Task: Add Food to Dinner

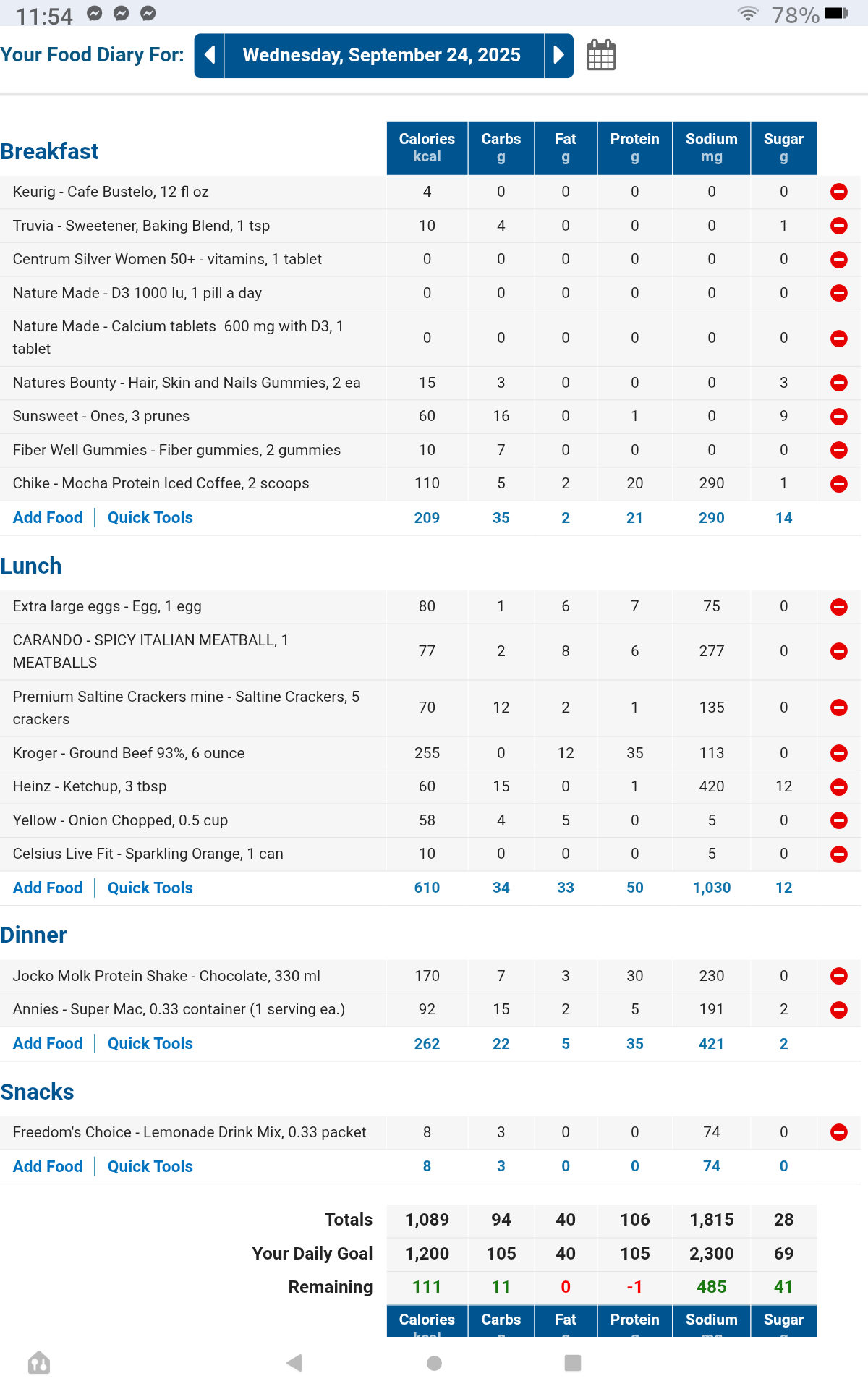Action: click(48, 1044)
